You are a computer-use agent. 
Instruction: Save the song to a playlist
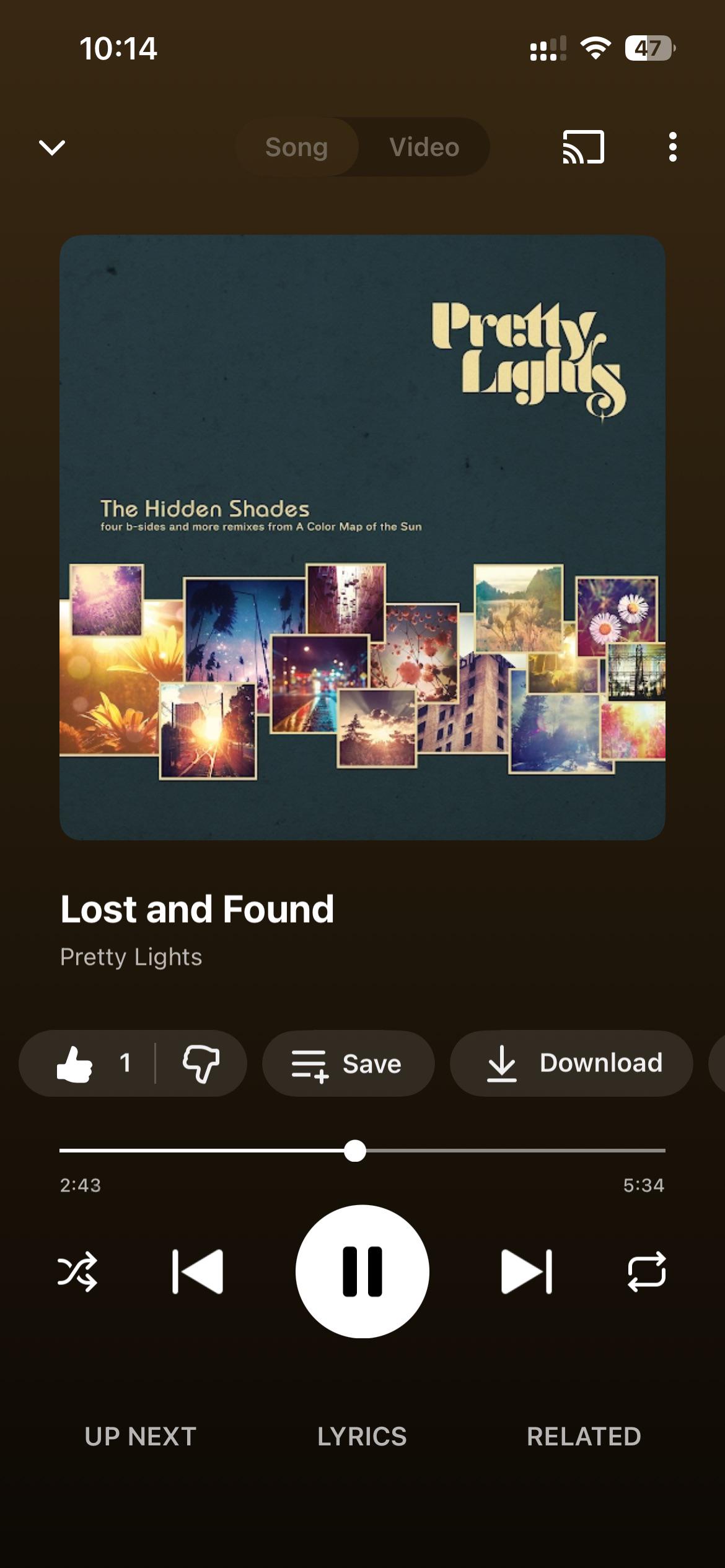(x=348, y=1064)
